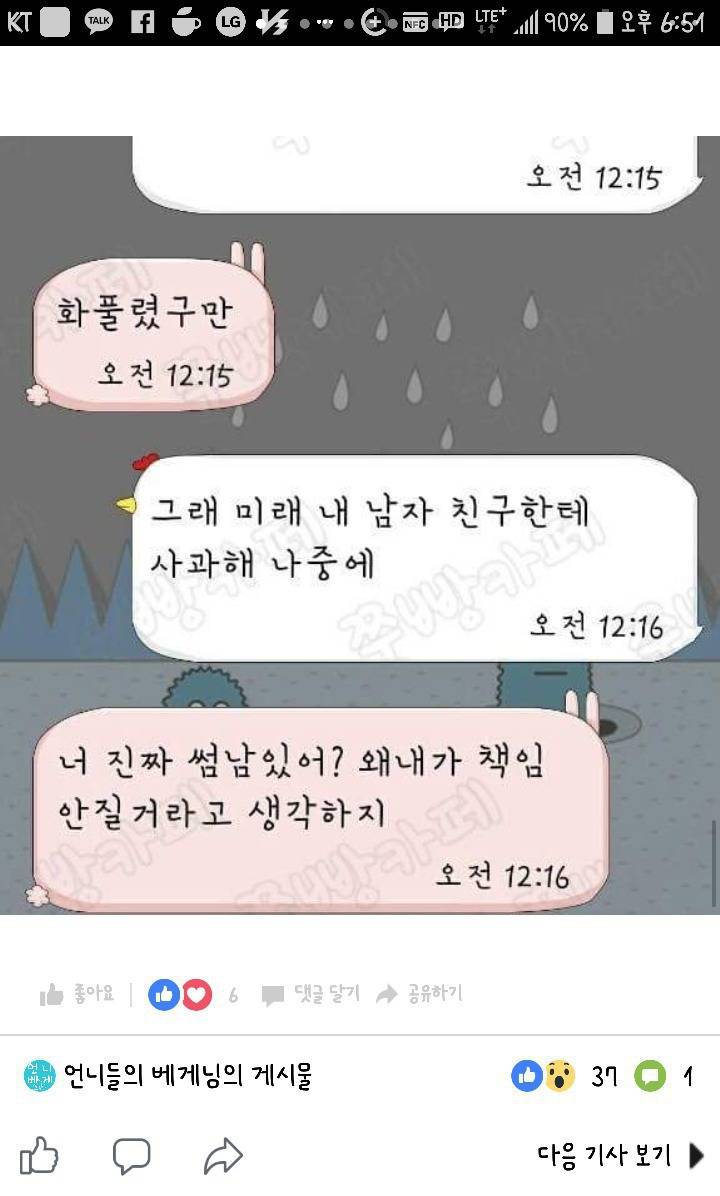Share the post using the arrow icon
Screen dimensions: 720x1196
(223, 1156)
